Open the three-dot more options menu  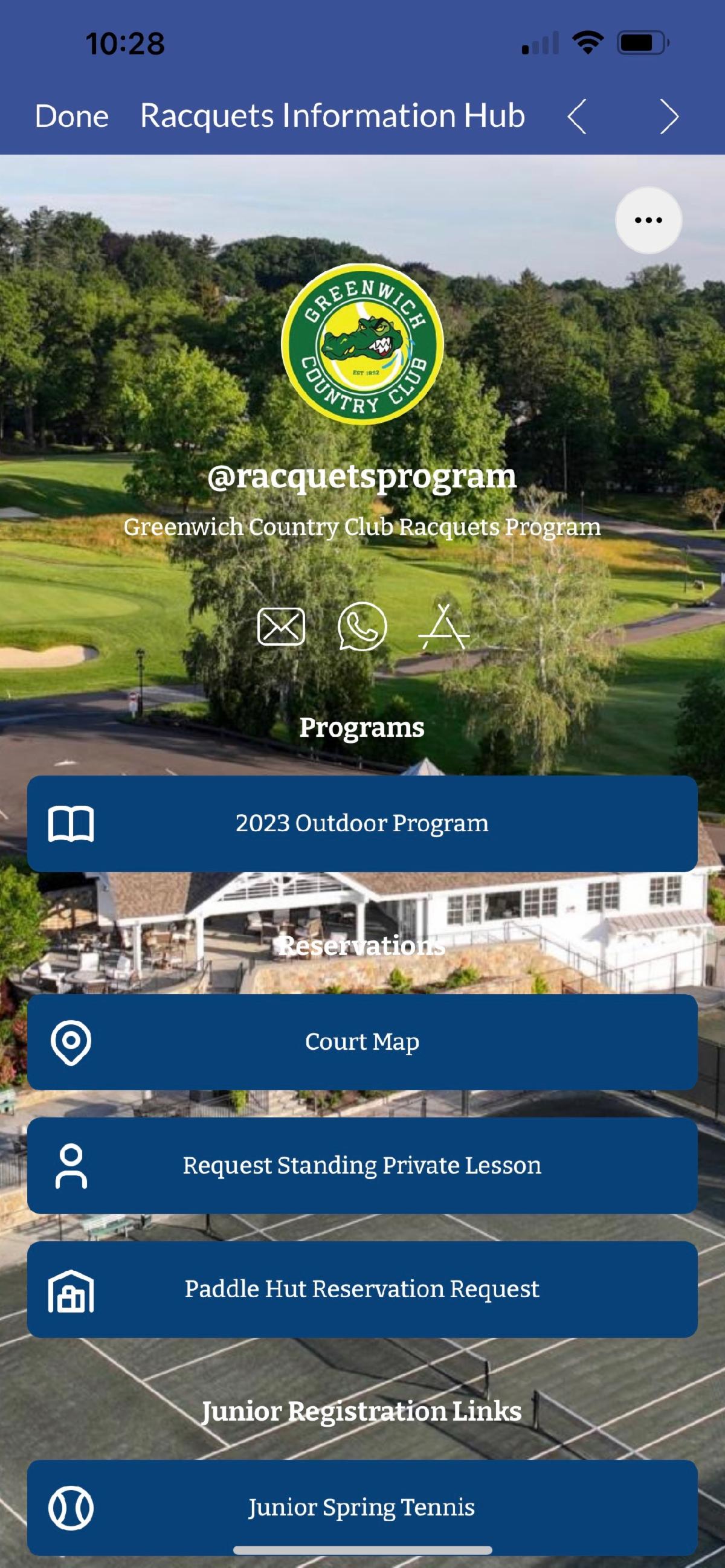tap(648, 220)
